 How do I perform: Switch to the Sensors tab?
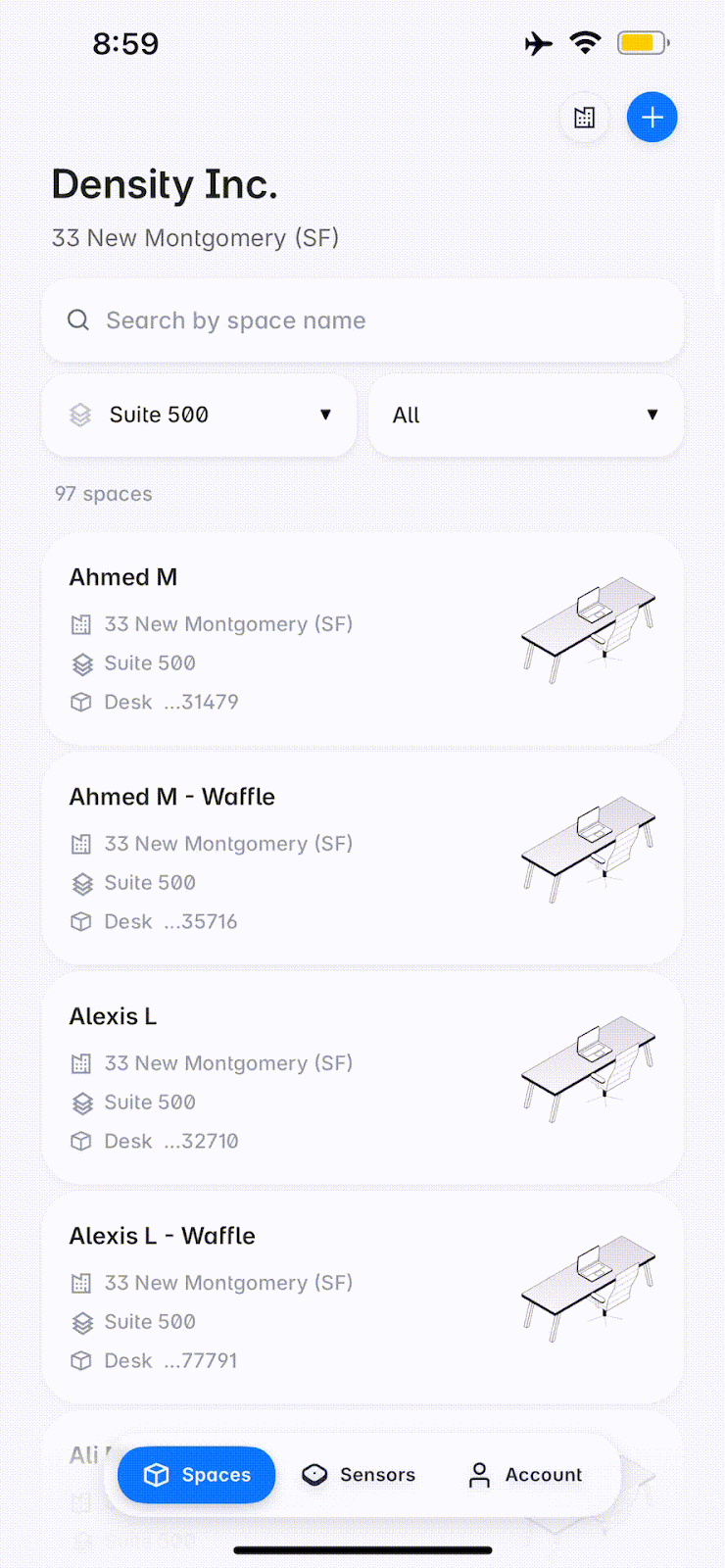[359, 1475]
